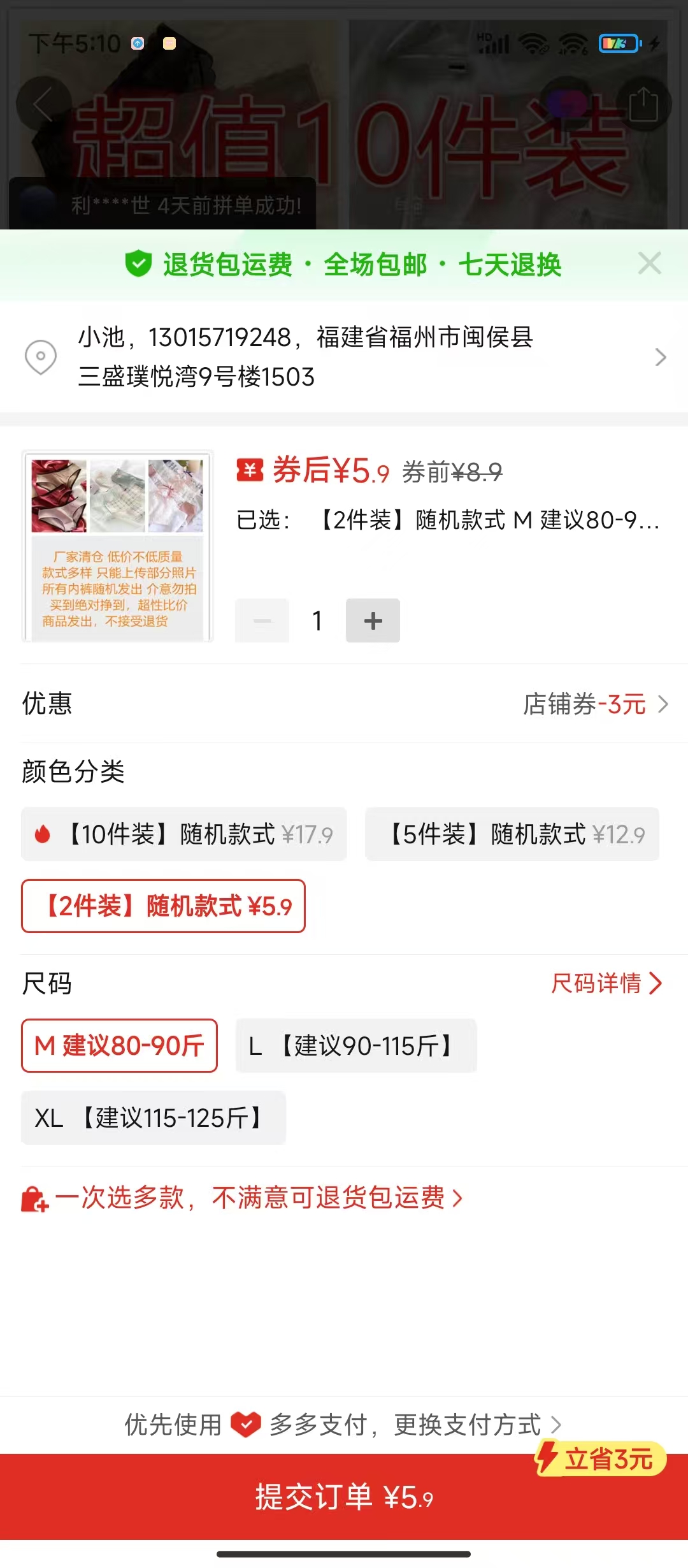The image size is (688, 1568).
Task: Open the product thumbnail image
Action: [118, 546]
